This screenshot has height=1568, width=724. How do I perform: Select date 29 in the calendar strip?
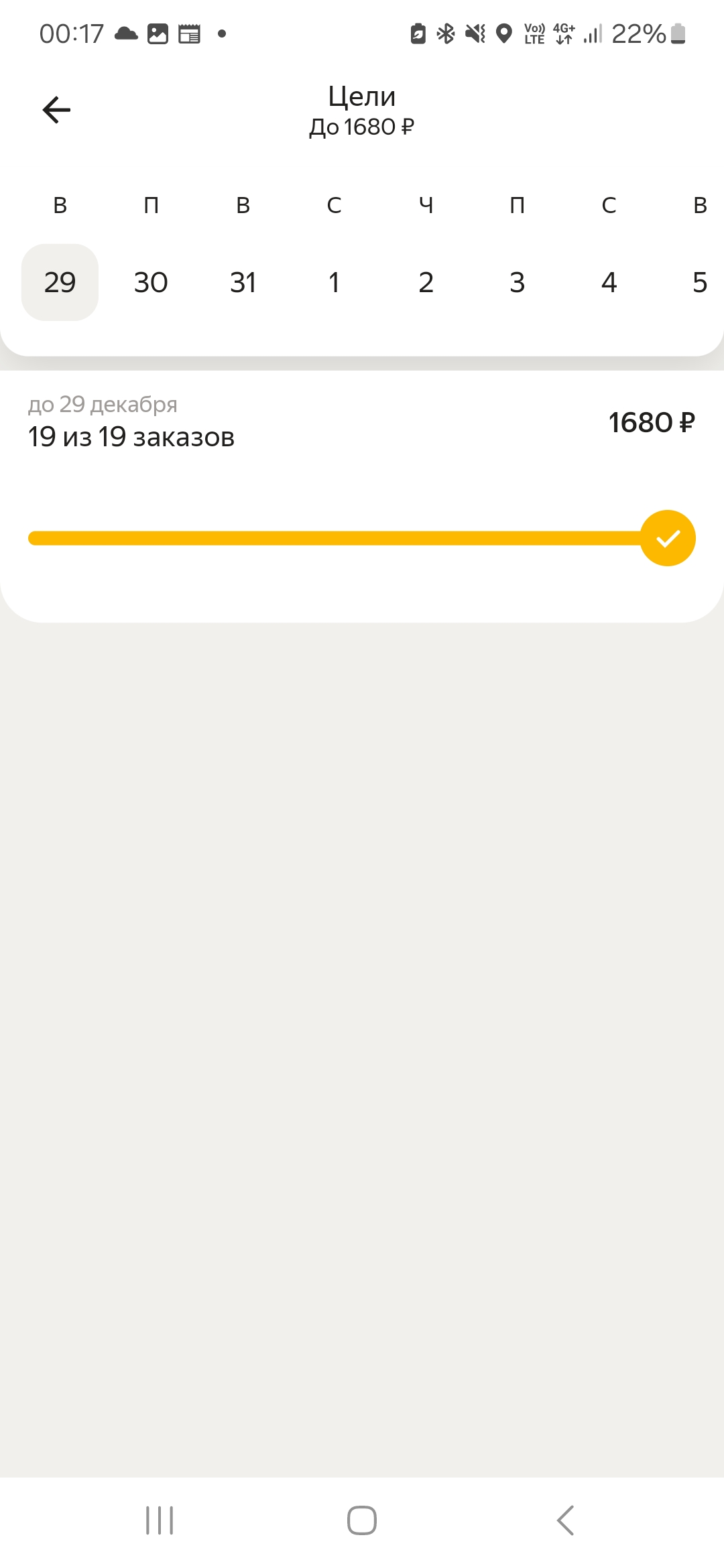[60, 282]
